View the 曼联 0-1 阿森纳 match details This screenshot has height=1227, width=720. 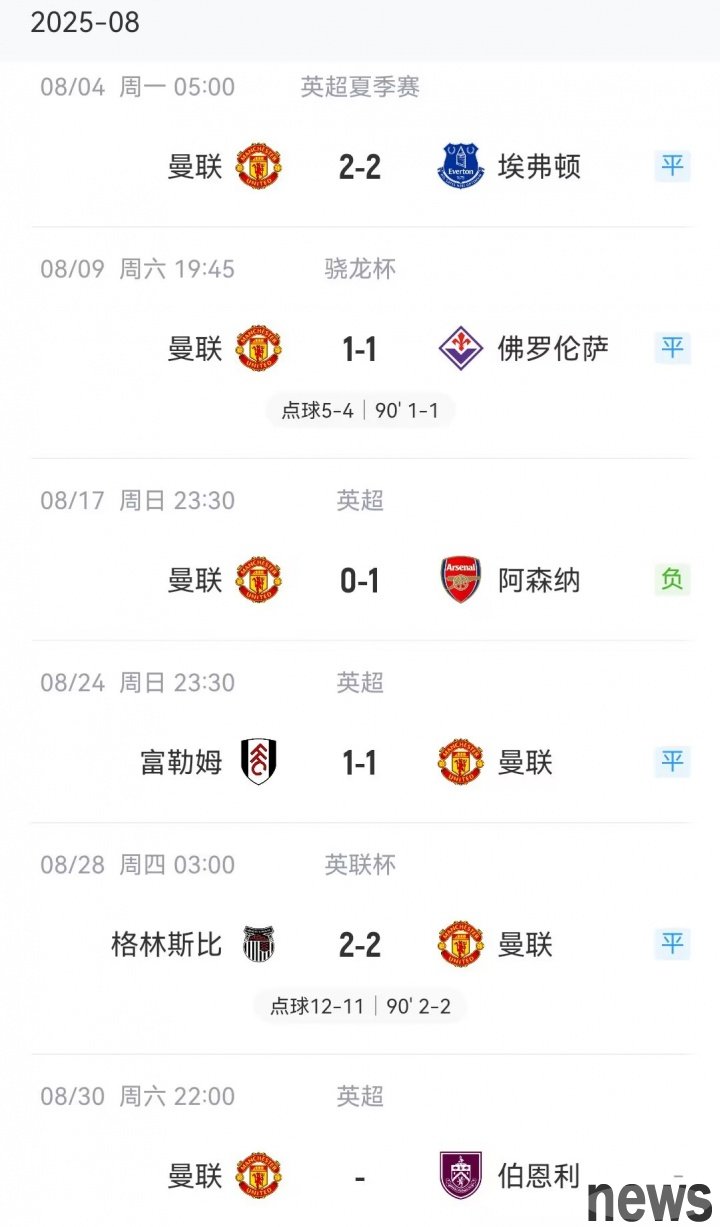pos(360,550)
